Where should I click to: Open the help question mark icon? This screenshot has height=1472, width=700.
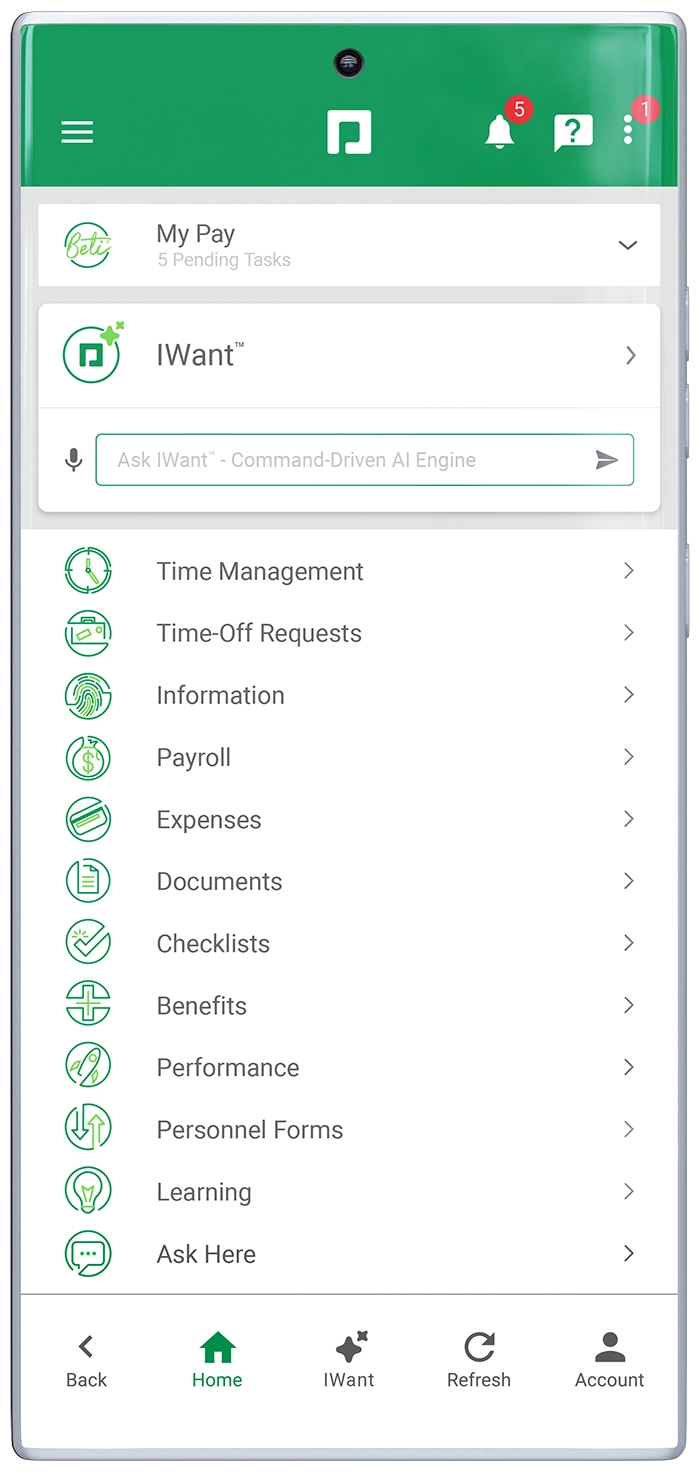pyautogui.click(x=572, y=132)
